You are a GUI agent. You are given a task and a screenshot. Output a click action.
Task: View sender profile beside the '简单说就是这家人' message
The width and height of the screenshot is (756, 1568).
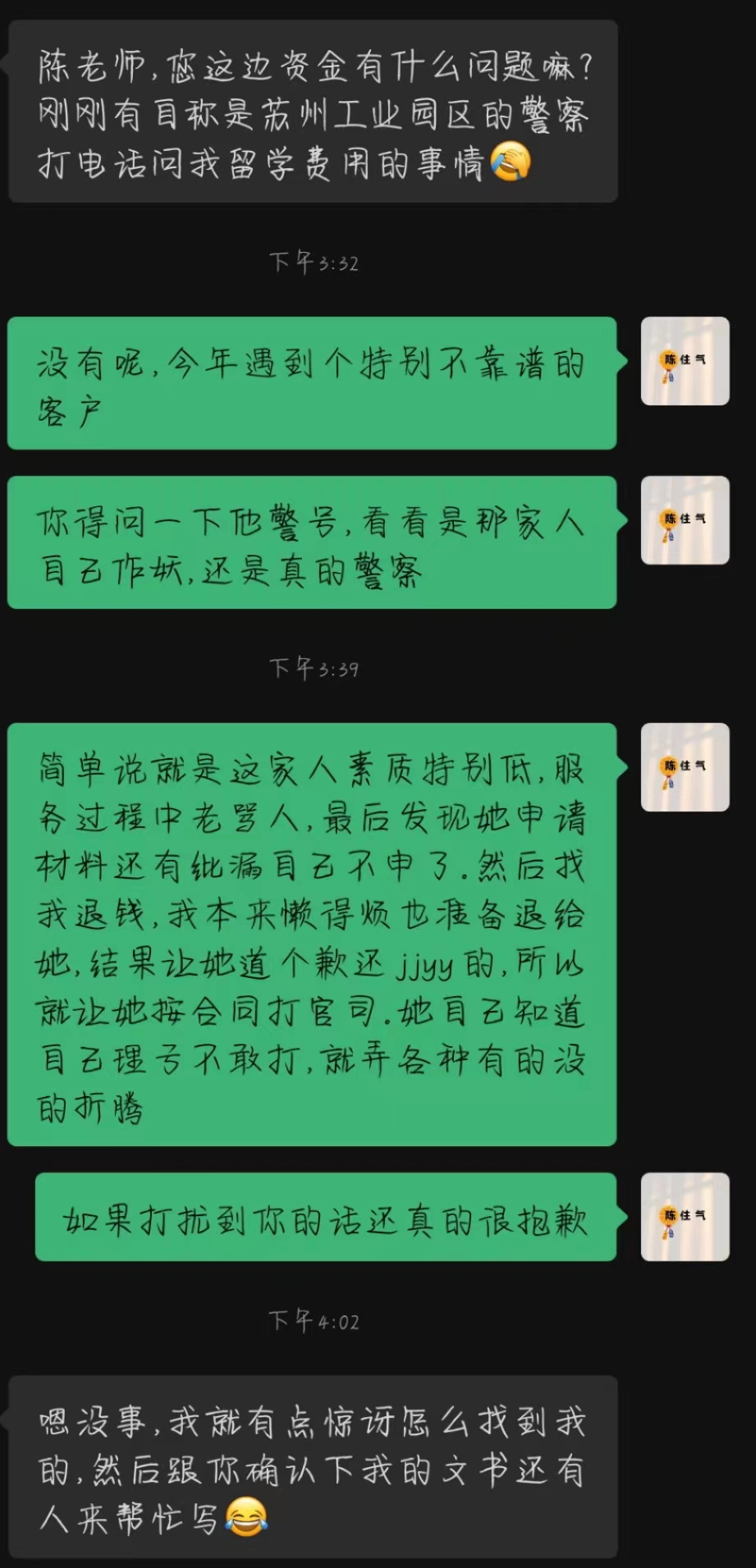point(685,767)
